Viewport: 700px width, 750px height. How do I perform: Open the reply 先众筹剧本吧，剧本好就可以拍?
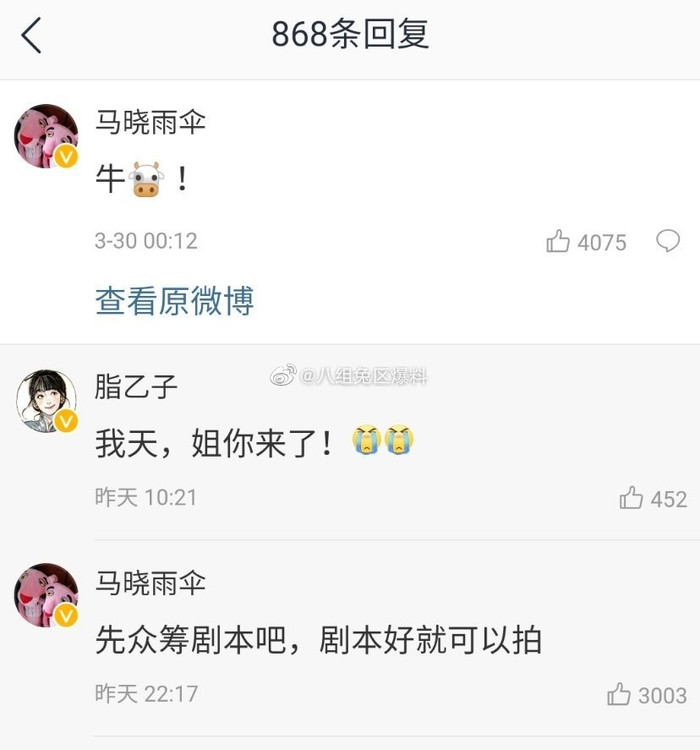pos(318,640)
